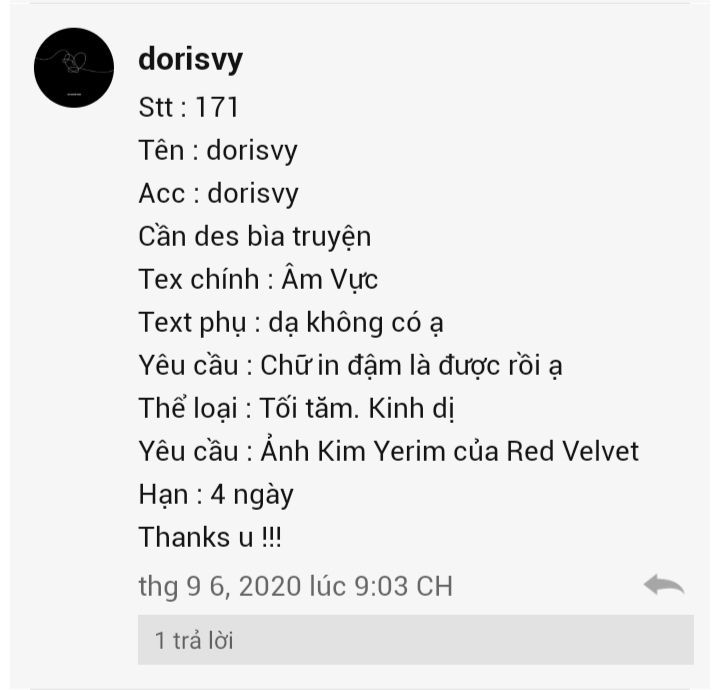Screen dimensions: 719x690
Task: Open dorisvy's profile avatar
Action: pyautogui.click(x=74, y=68)
